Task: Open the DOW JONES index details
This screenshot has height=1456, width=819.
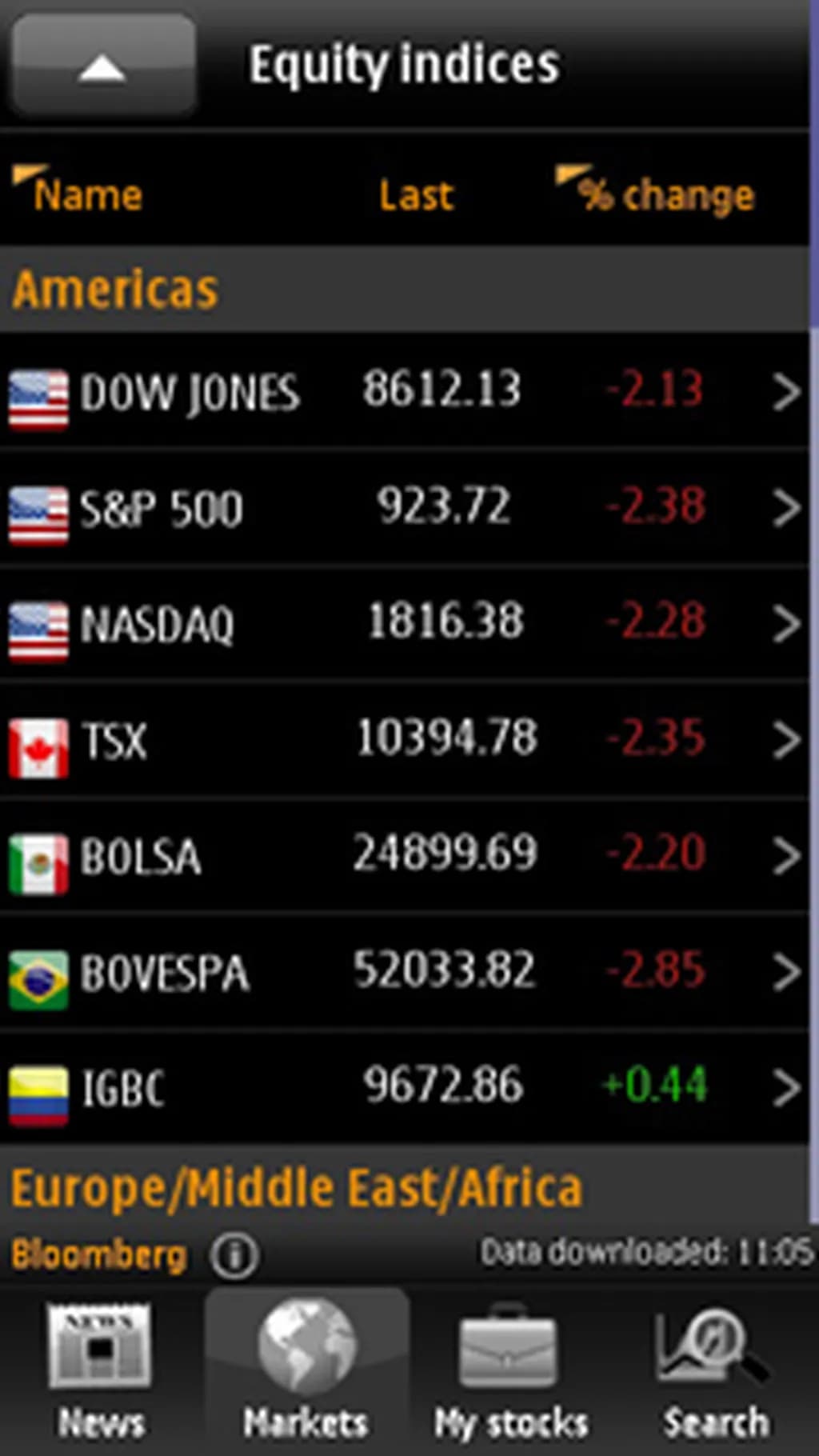Action: [404, 392]
